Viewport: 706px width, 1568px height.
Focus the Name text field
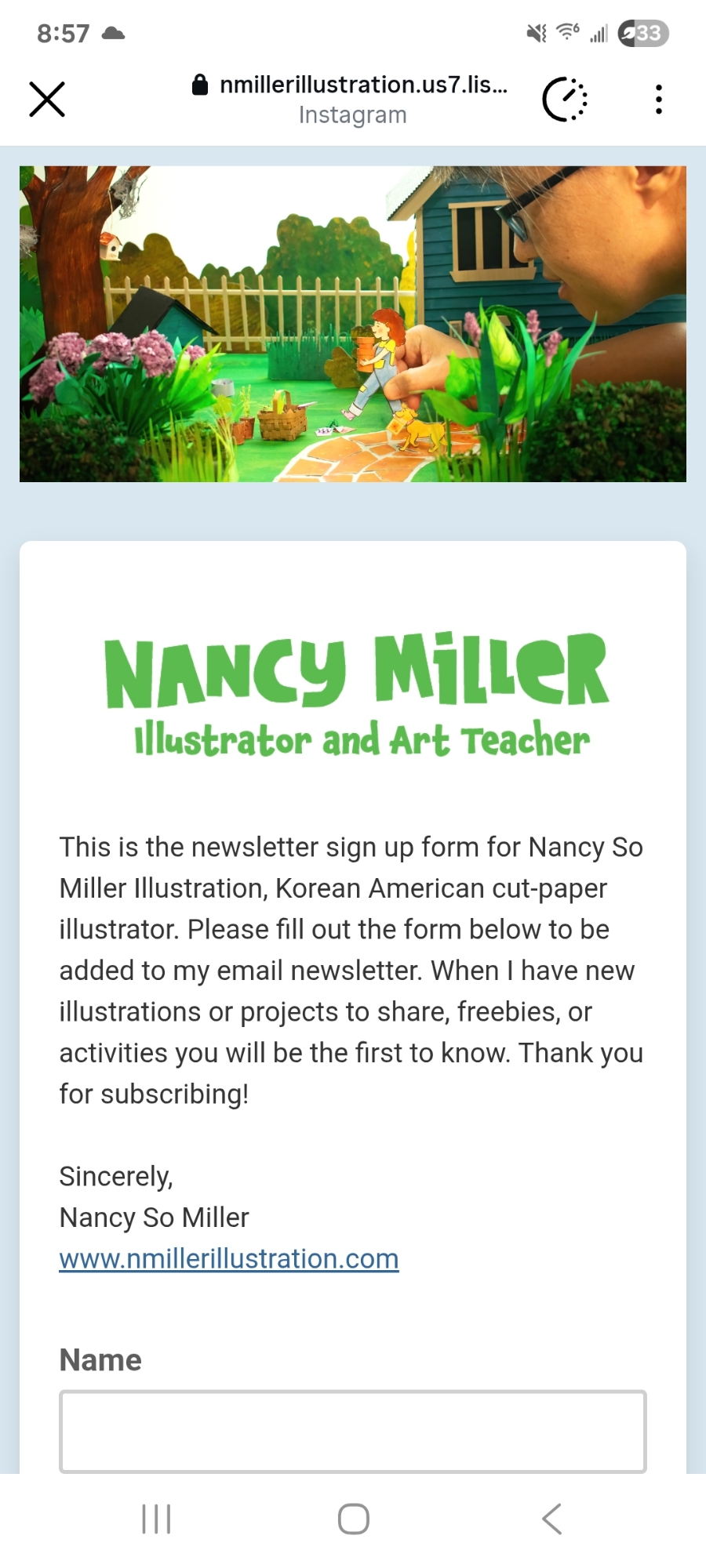(353, 1432)
